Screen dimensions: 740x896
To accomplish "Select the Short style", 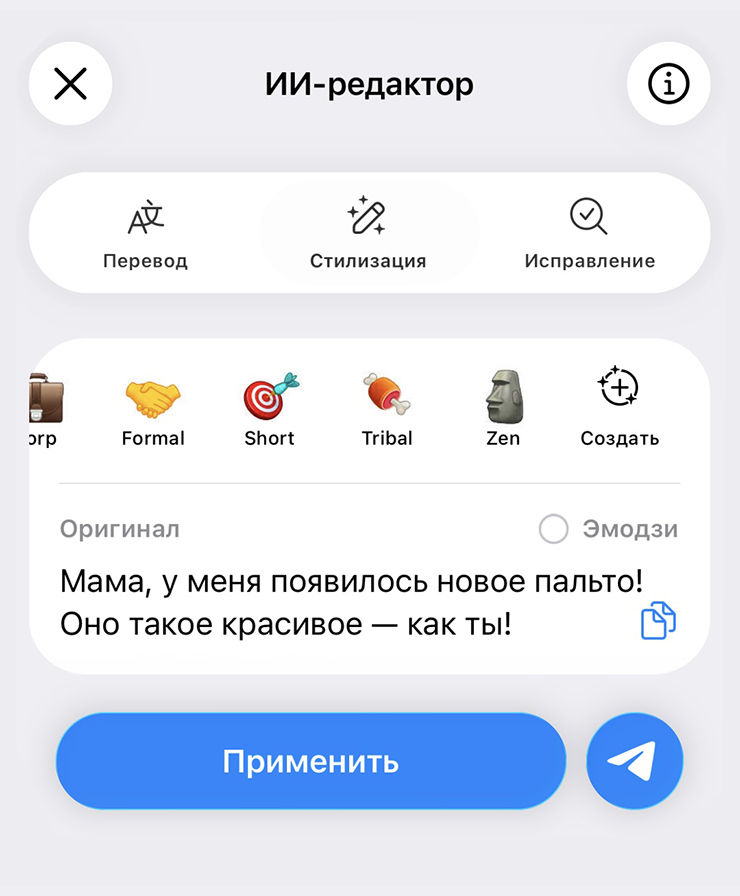I will [x=270, y=409].
